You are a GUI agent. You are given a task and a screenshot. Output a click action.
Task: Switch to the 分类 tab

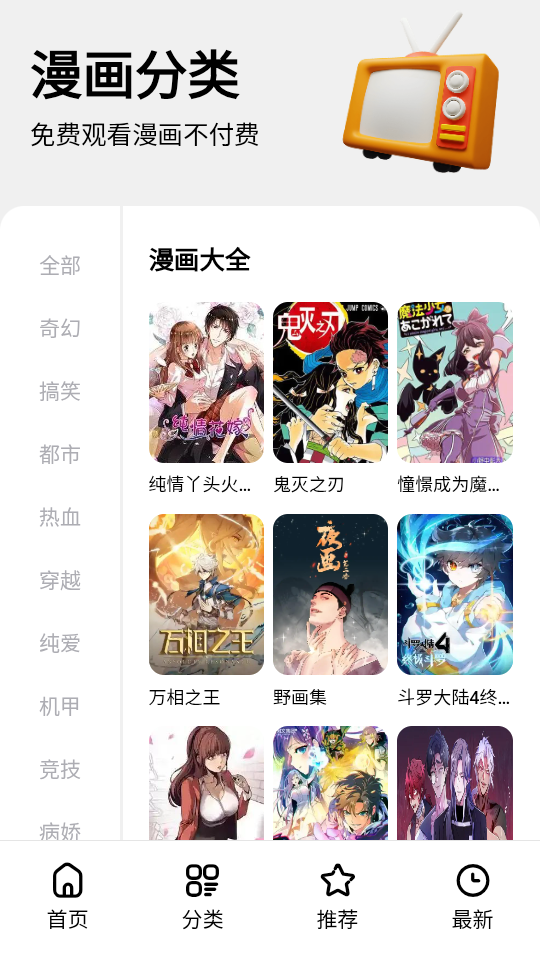203,896
